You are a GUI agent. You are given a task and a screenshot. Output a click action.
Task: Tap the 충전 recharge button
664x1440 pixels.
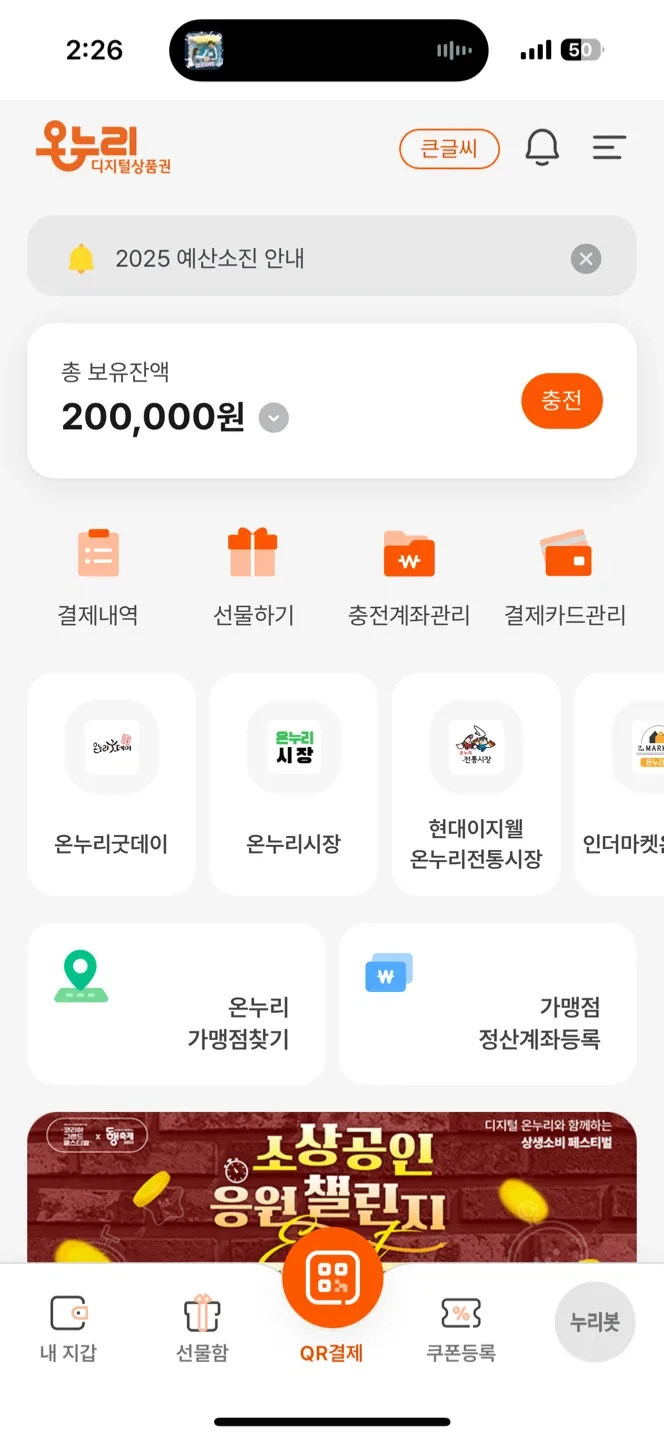[561, 401]
